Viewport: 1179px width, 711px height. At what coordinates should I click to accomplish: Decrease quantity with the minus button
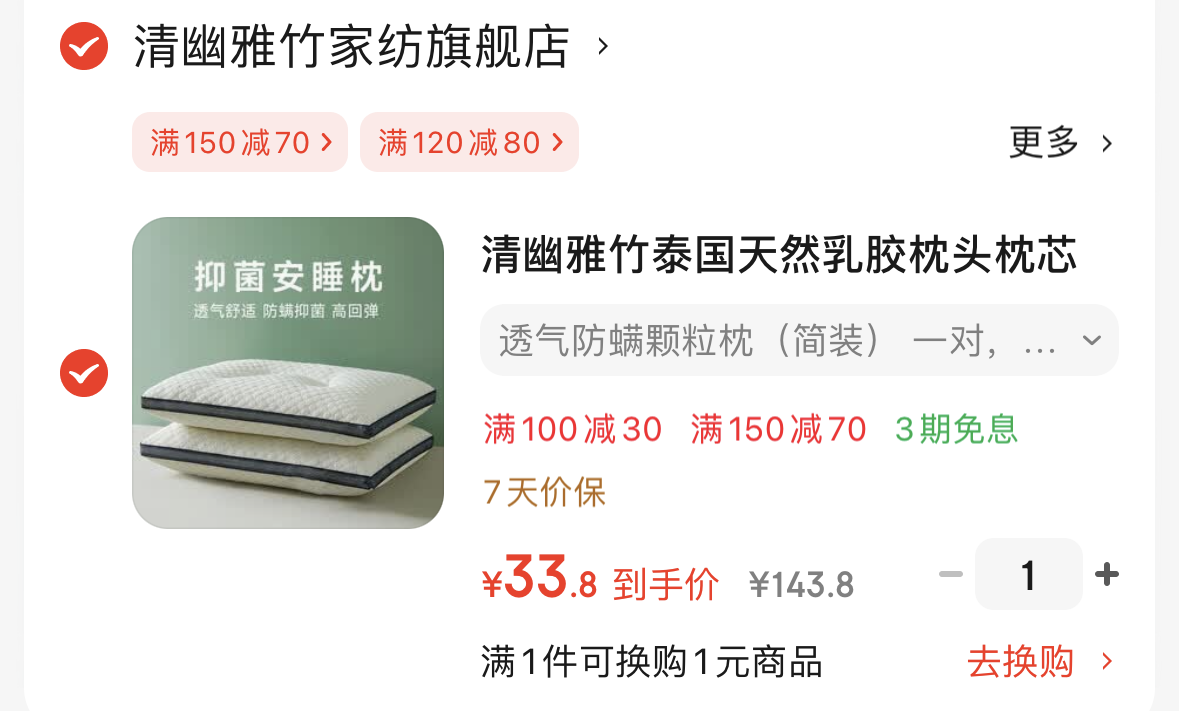tap(950, 575)
